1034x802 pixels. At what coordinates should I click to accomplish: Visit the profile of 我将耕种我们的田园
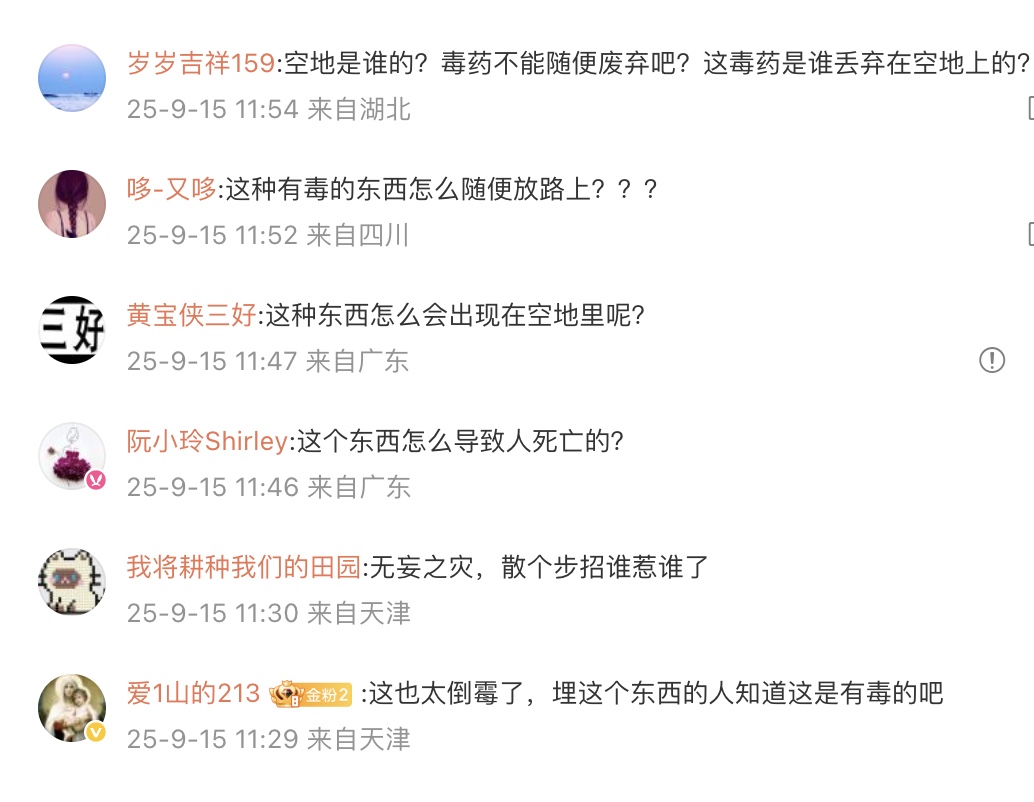click(243, 568)
